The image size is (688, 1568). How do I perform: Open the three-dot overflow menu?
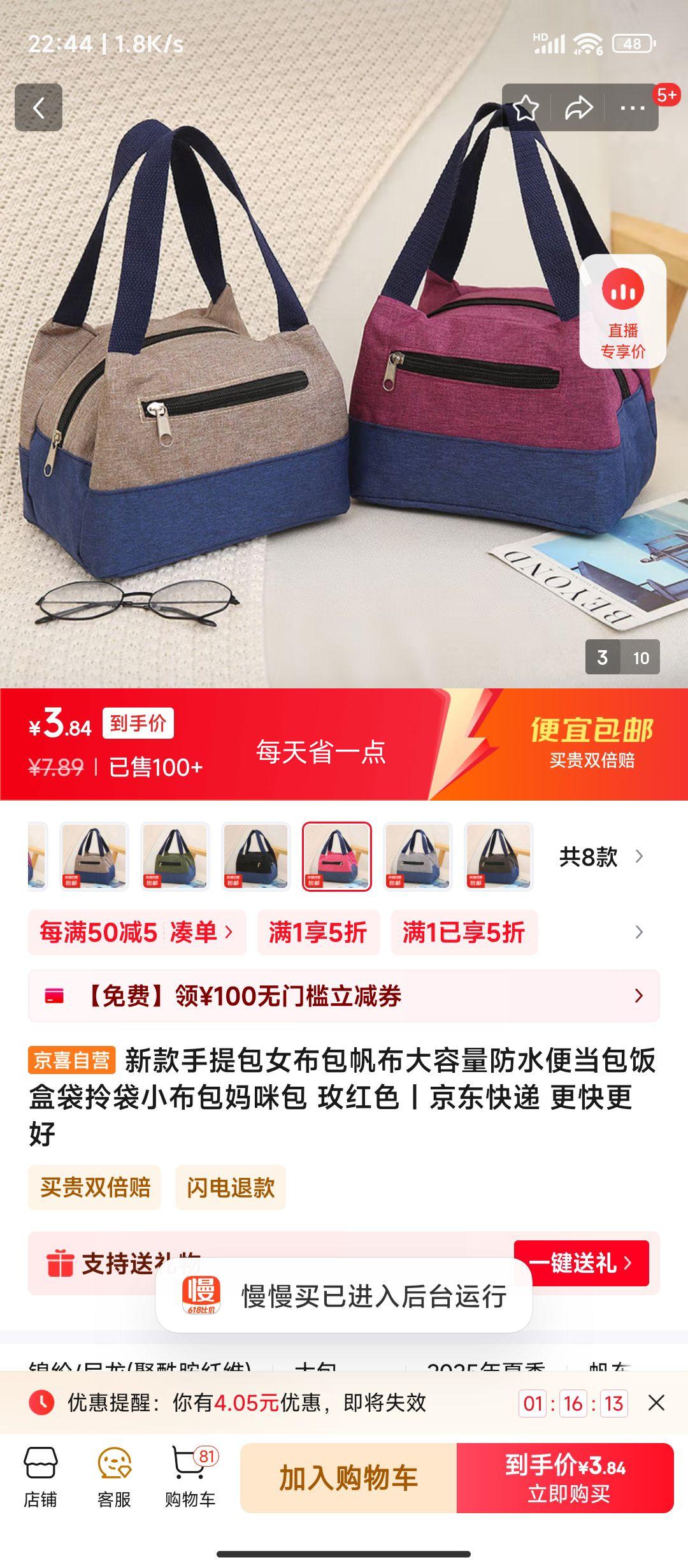point(632,108)
